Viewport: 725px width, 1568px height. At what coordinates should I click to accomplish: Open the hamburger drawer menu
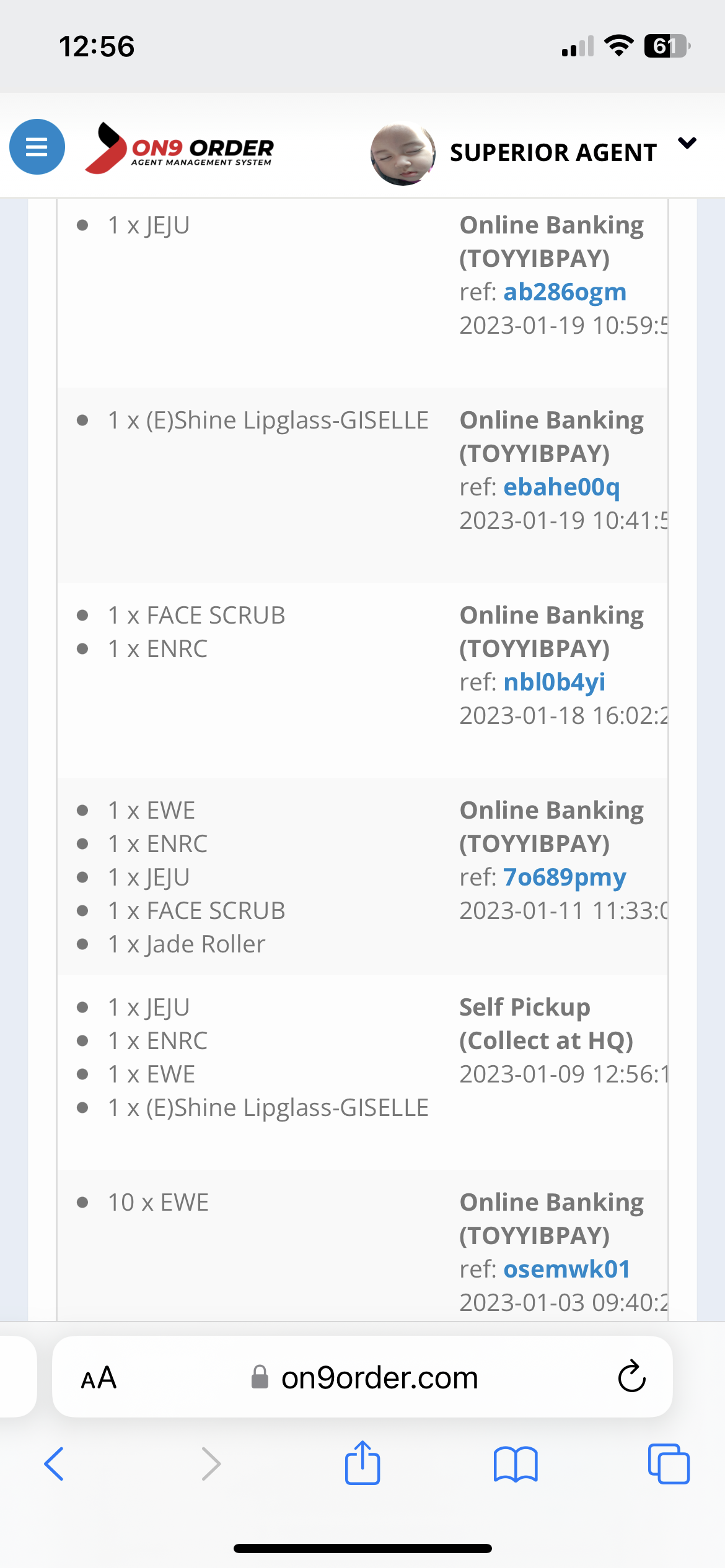[x=37, y=147]
